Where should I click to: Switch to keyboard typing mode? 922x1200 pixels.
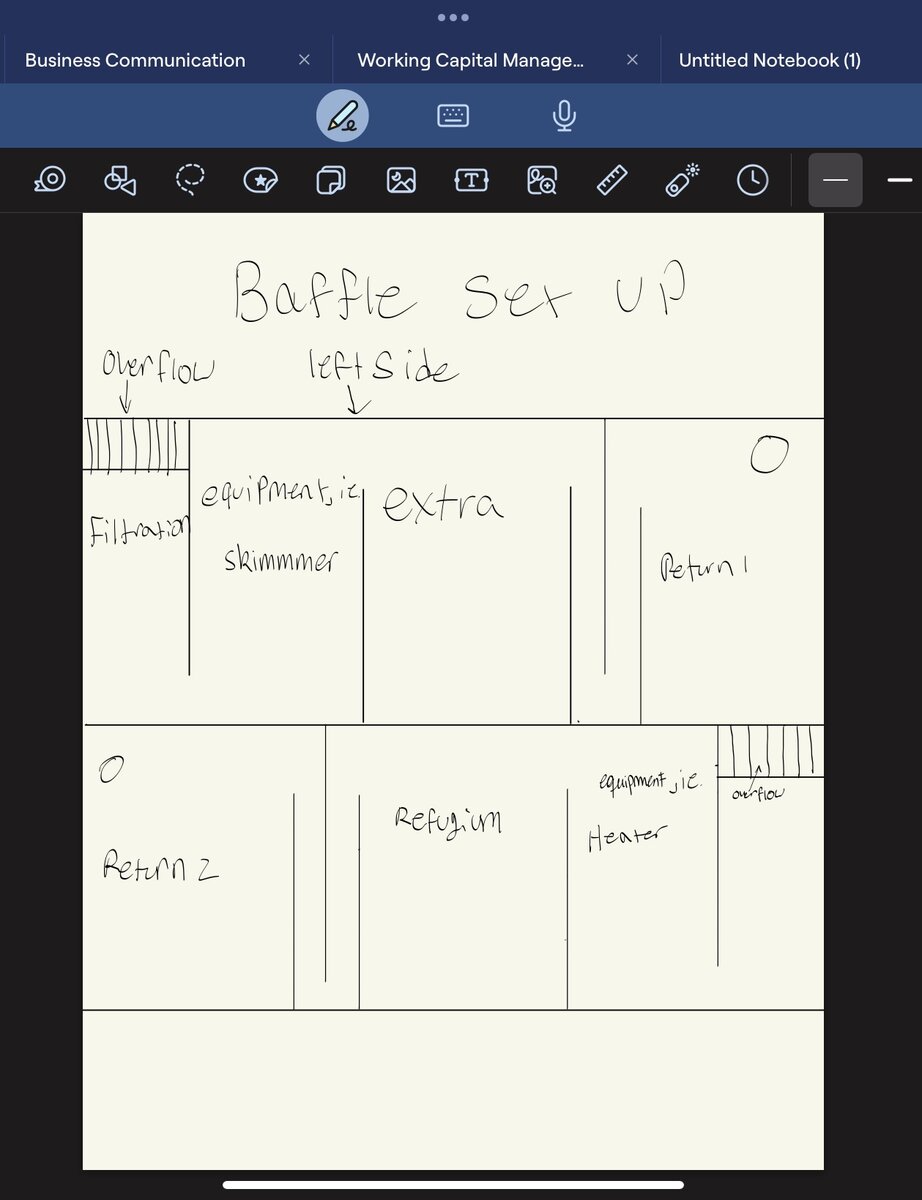453,116
